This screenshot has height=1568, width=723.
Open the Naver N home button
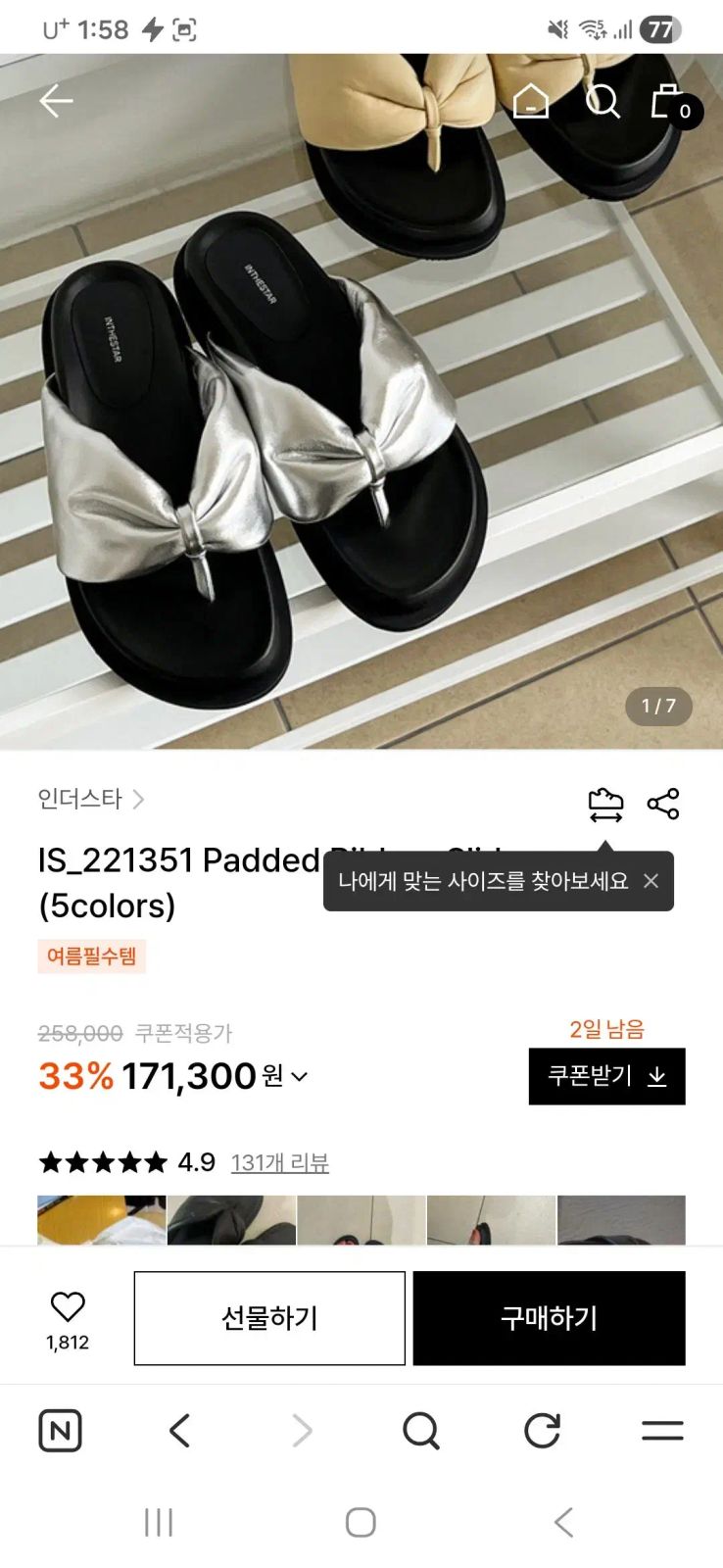pyautogui.click(x=60, y=1432)
